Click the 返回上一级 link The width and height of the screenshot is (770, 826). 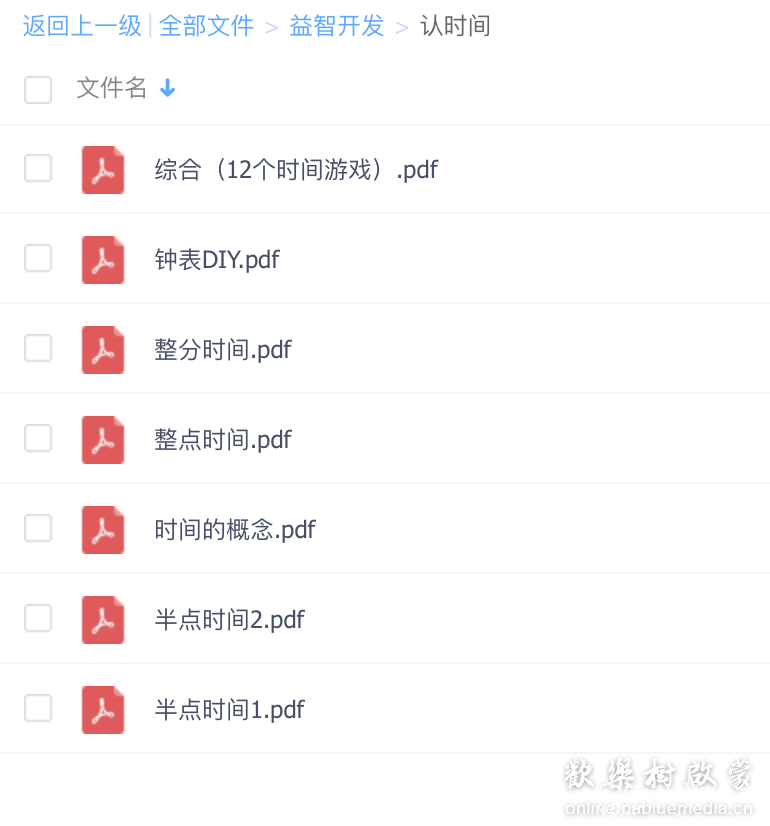point(81,26)
